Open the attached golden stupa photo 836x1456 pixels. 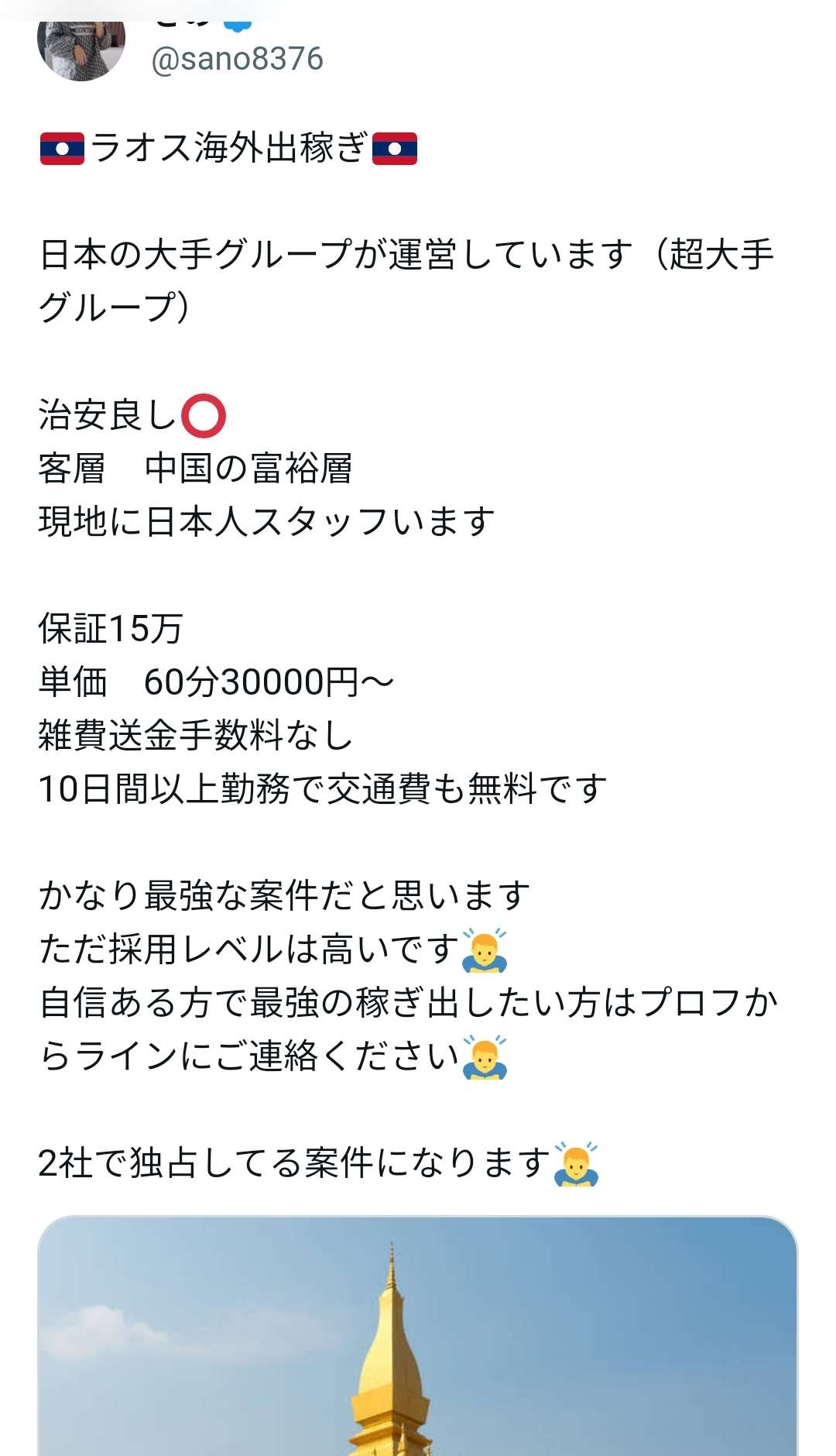(417, 1340)
